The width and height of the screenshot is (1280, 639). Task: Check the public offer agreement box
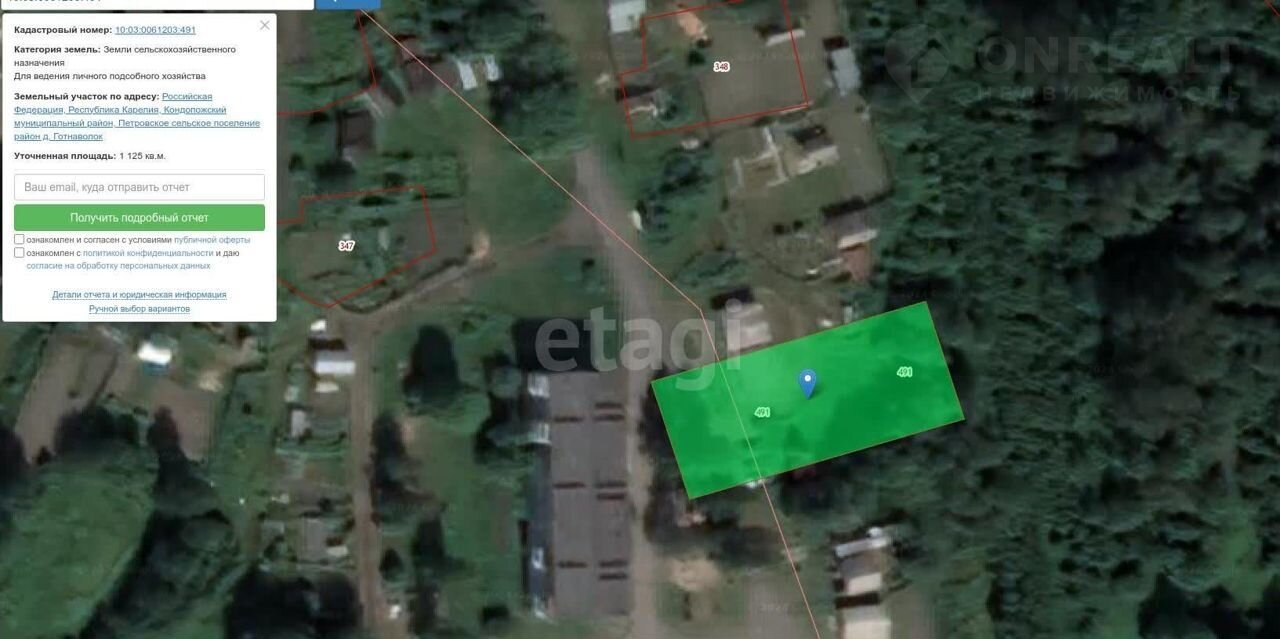pyautogui.click(x=20, y=240)
